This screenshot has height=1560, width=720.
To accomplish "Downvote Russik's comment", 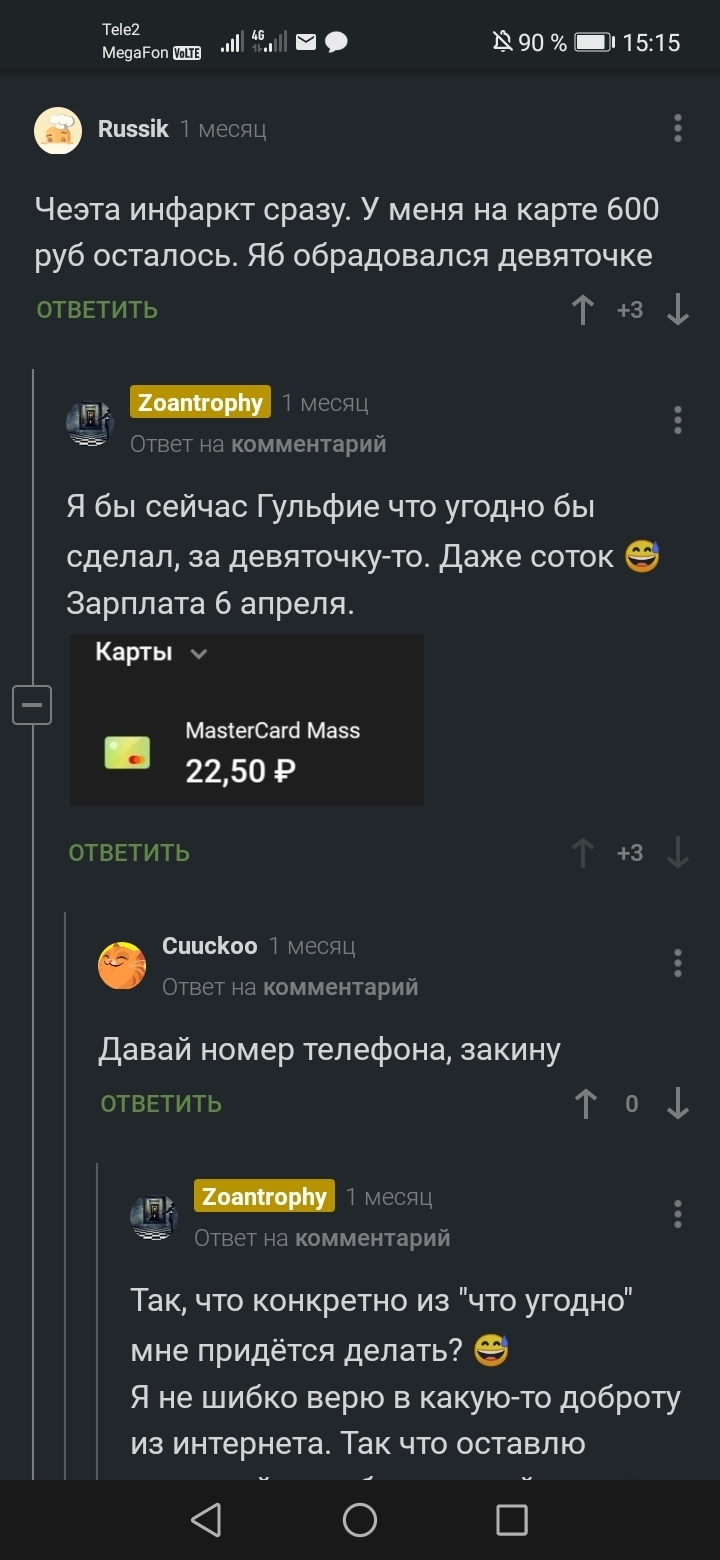I will [678, 310].
